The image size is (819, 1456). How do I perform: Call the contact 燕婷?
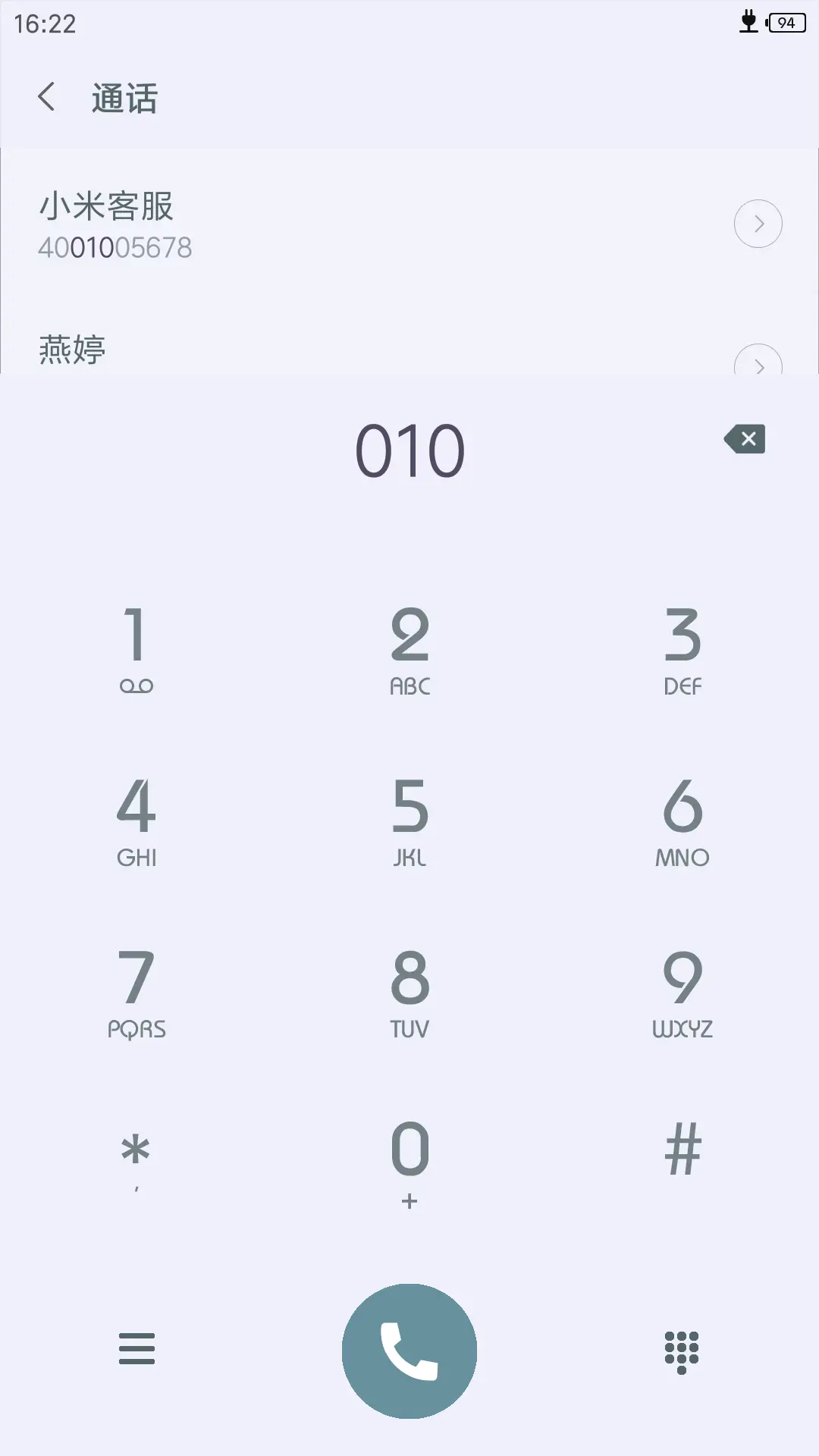pos(303,350)
